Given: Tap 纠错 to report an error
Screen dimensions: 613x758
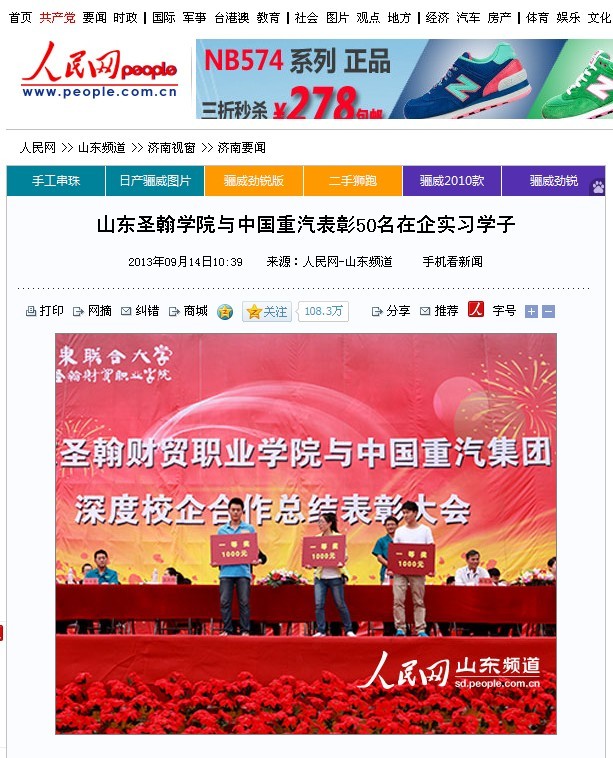Looking at the screenshot, I should [146, 311].
